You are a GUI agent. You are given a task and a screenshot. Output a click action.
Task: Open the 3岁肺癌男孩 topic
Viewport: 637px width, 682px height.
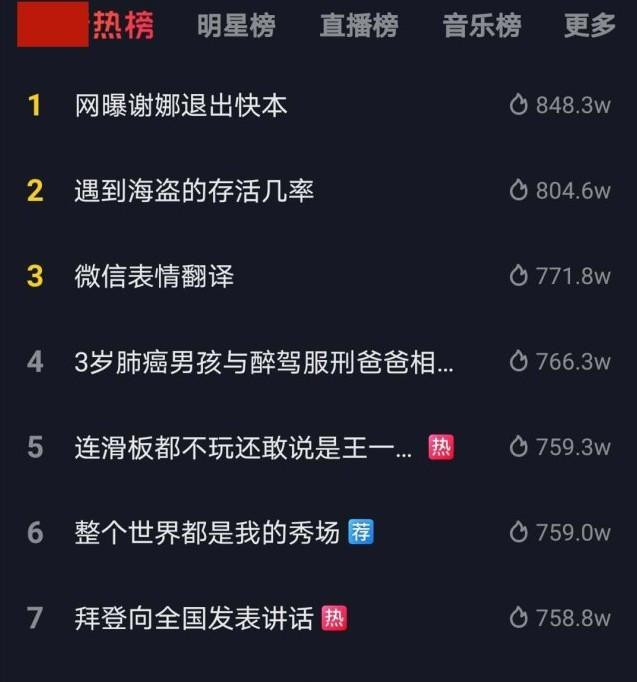click(264, 362)
